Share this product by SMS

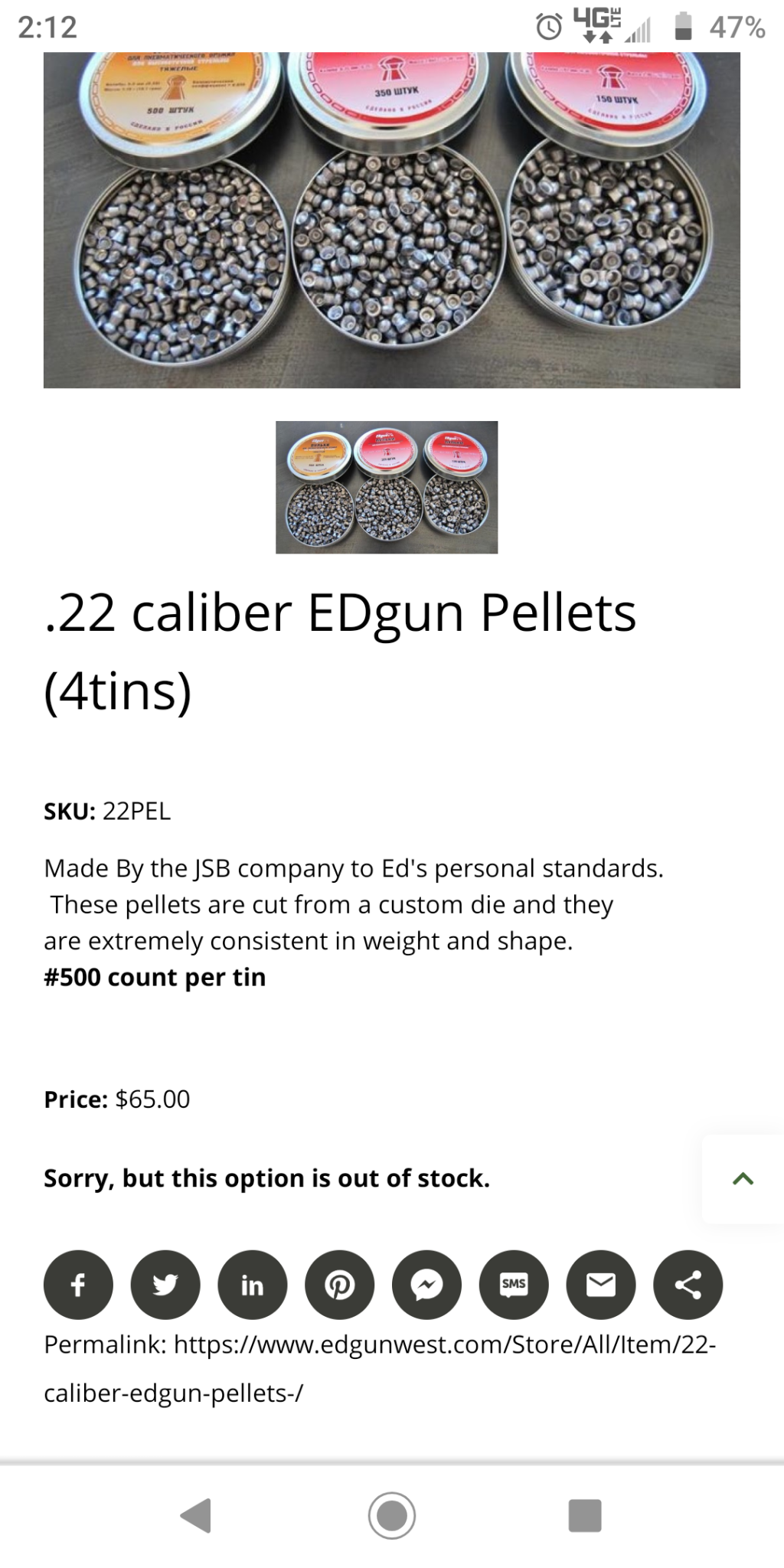click(514, 1285)
